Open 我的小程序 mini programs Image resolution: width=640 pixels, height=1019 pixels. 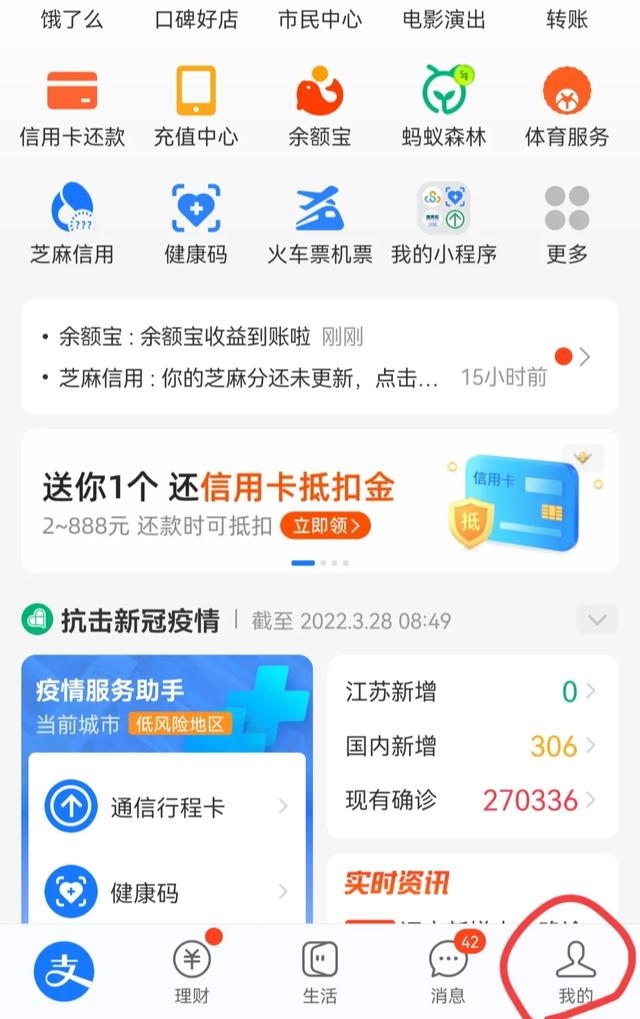(x=444, y=224)
